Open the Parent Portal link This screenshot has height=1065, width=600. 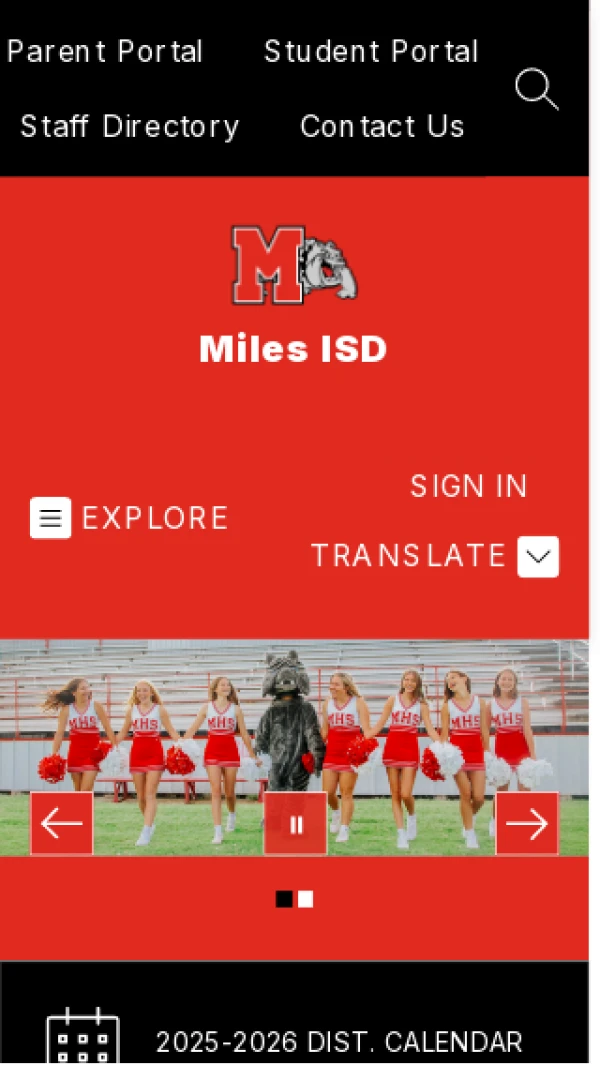click(105, 51)
